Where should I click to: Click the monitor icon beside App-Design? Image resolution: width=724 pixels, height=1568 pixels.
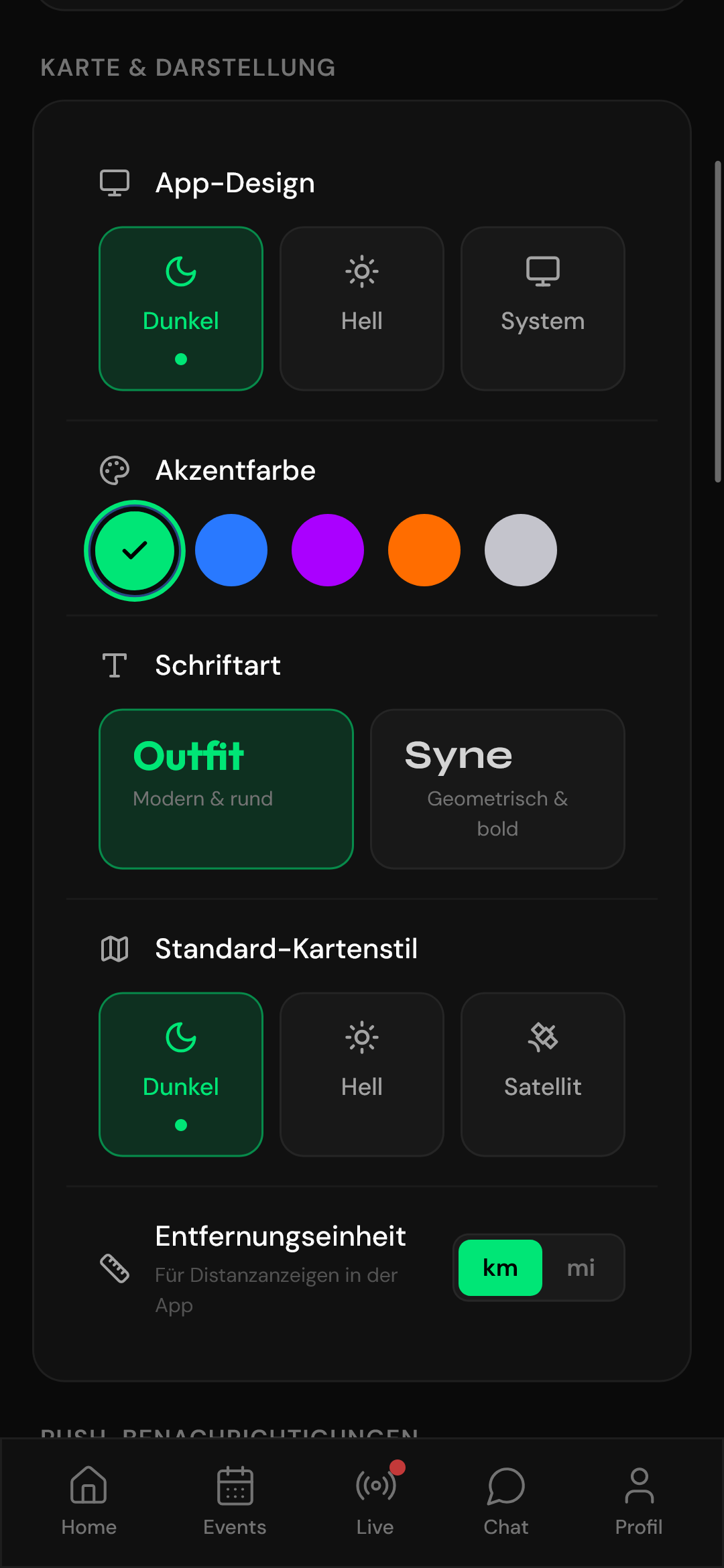click(115, 182)
